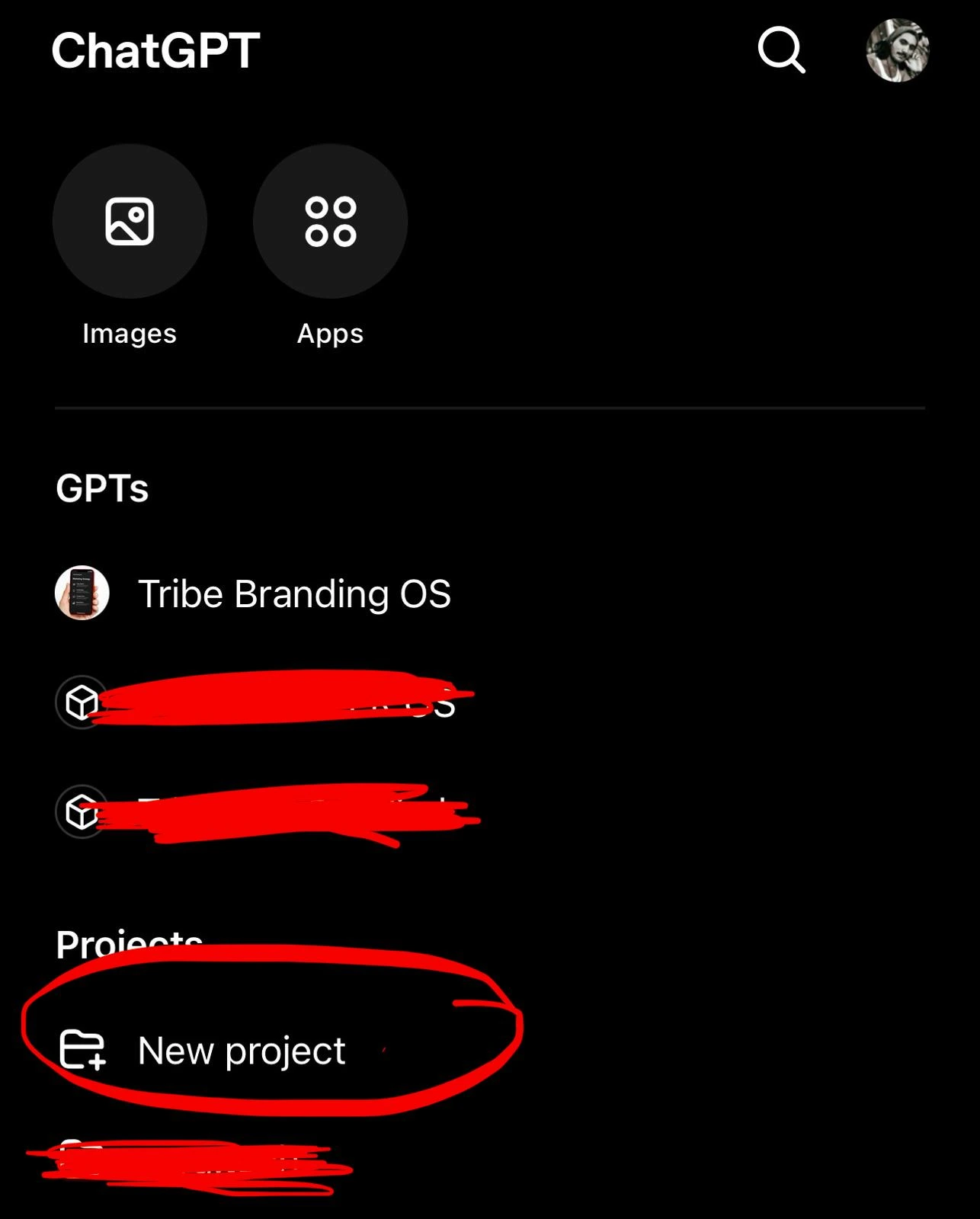This screenshot has width=980, height=1219.
Task: Open the Images section
Action: point(130,222)
